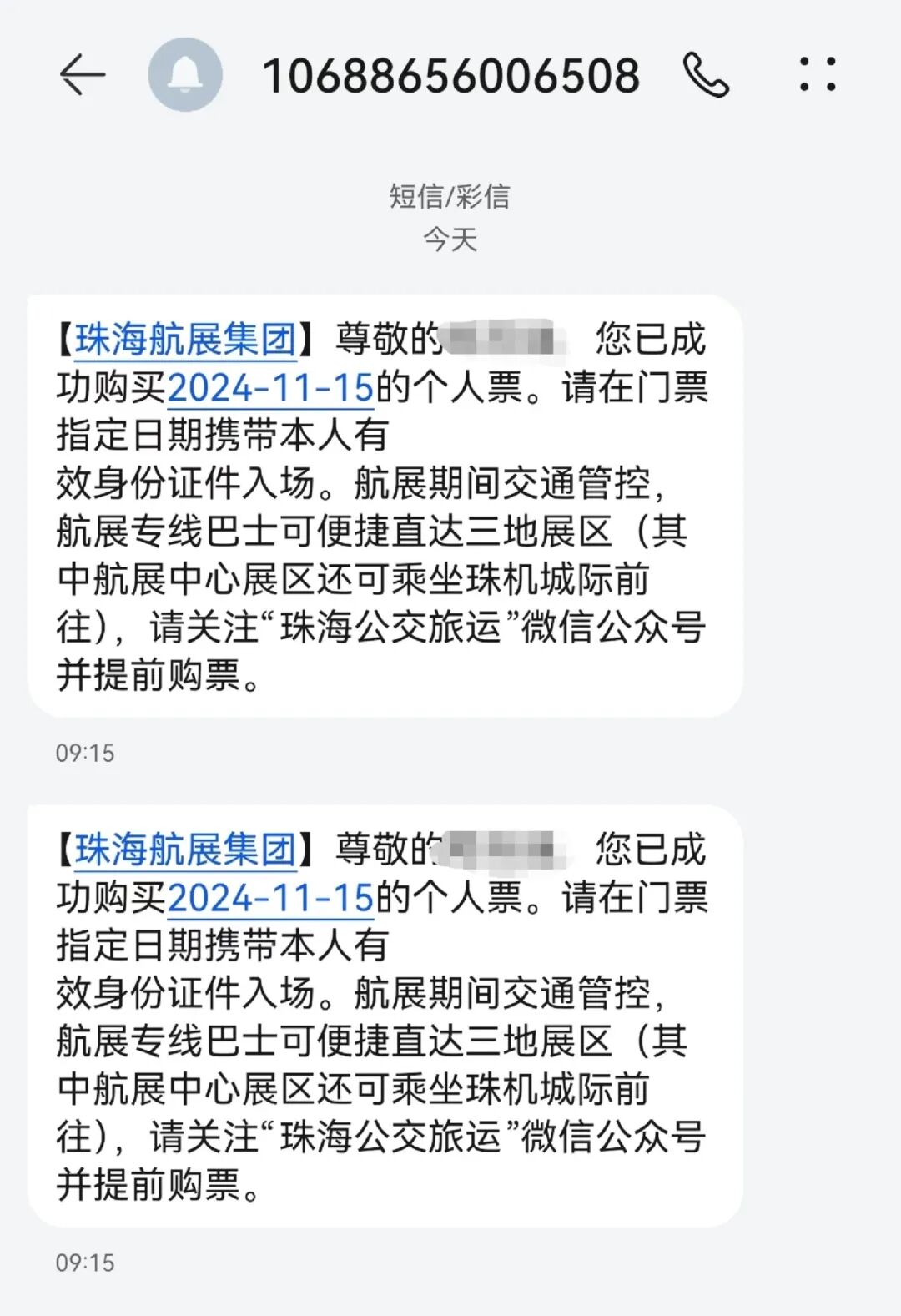Go back to the message list
901x1316 pixels.
[x=83, y=75]
